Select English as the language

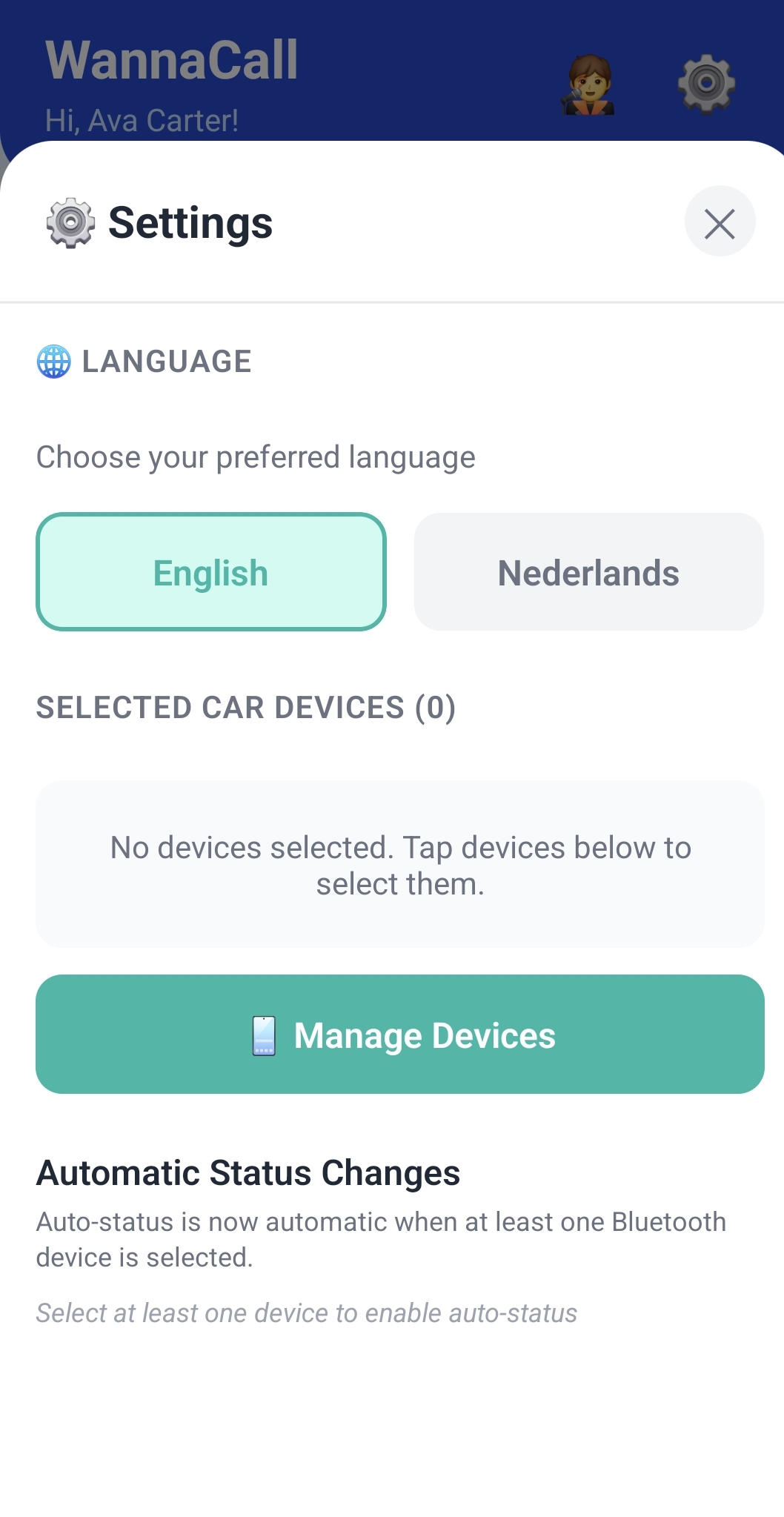coord(211,572)
